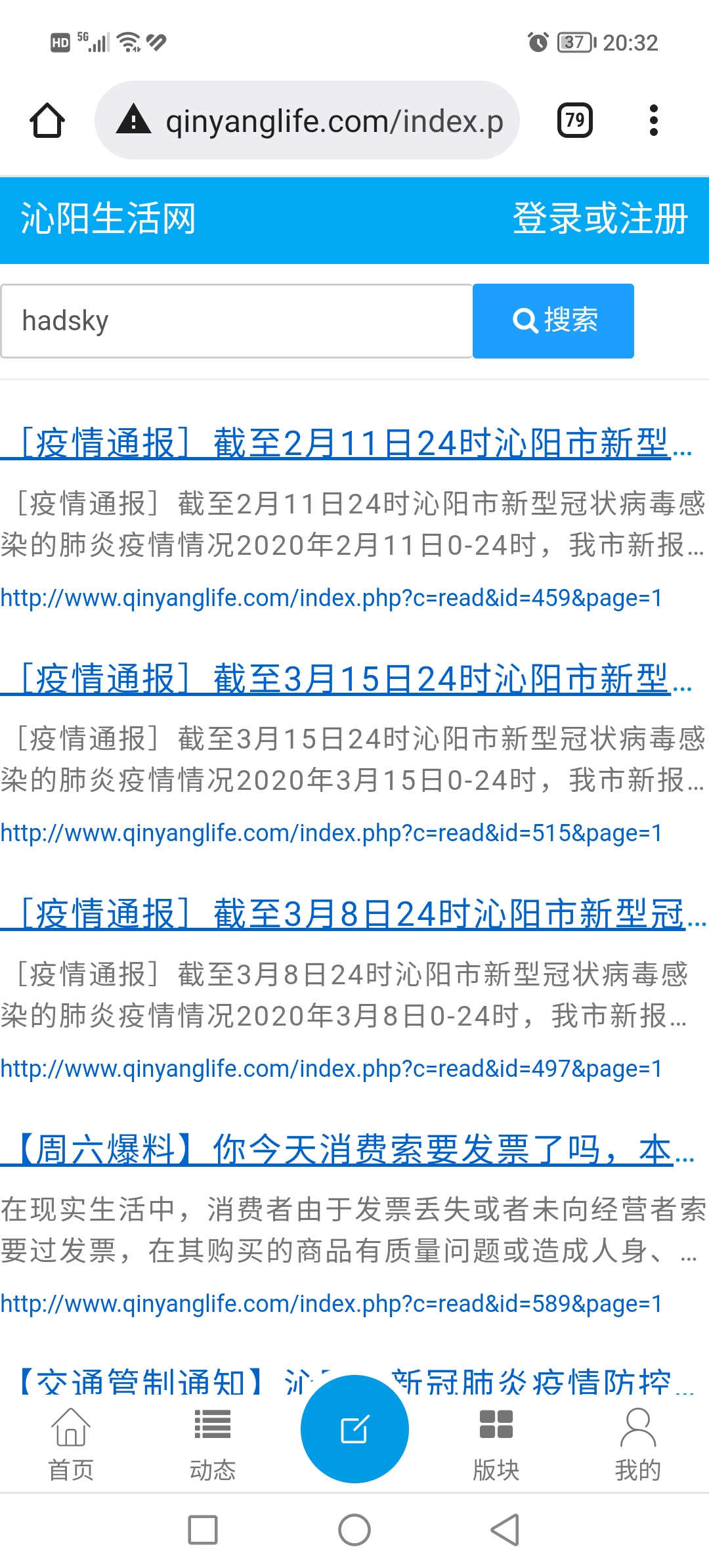Image resolution: width=709 pixels, height=1568 pixels.
Task: Open the URL link with id=589
Action: 331,1304
